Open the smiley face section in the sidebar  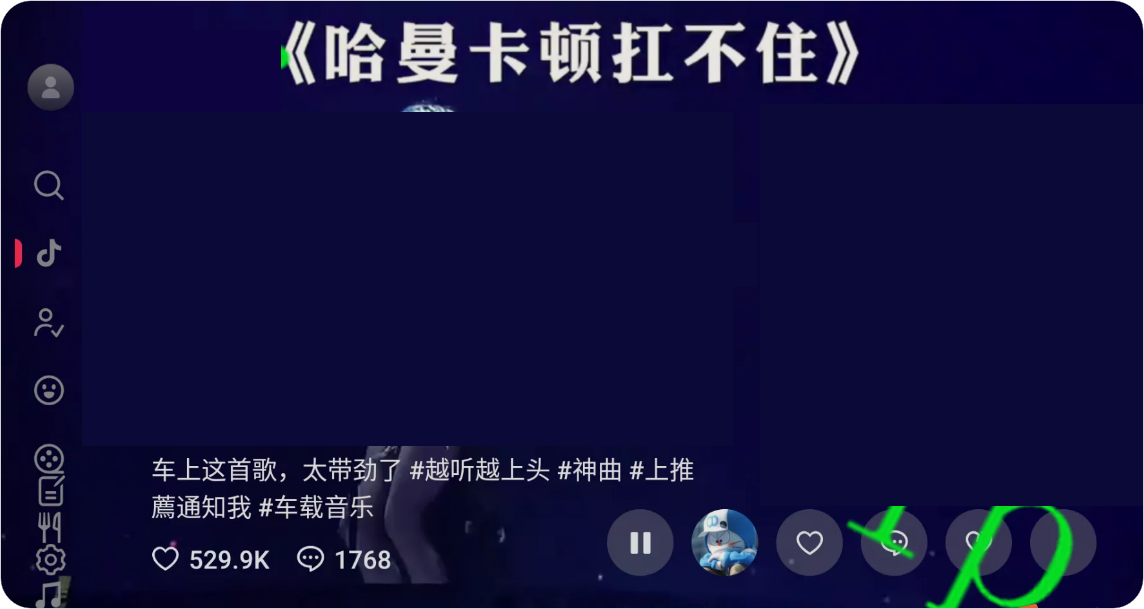click(x=49, y=390)
